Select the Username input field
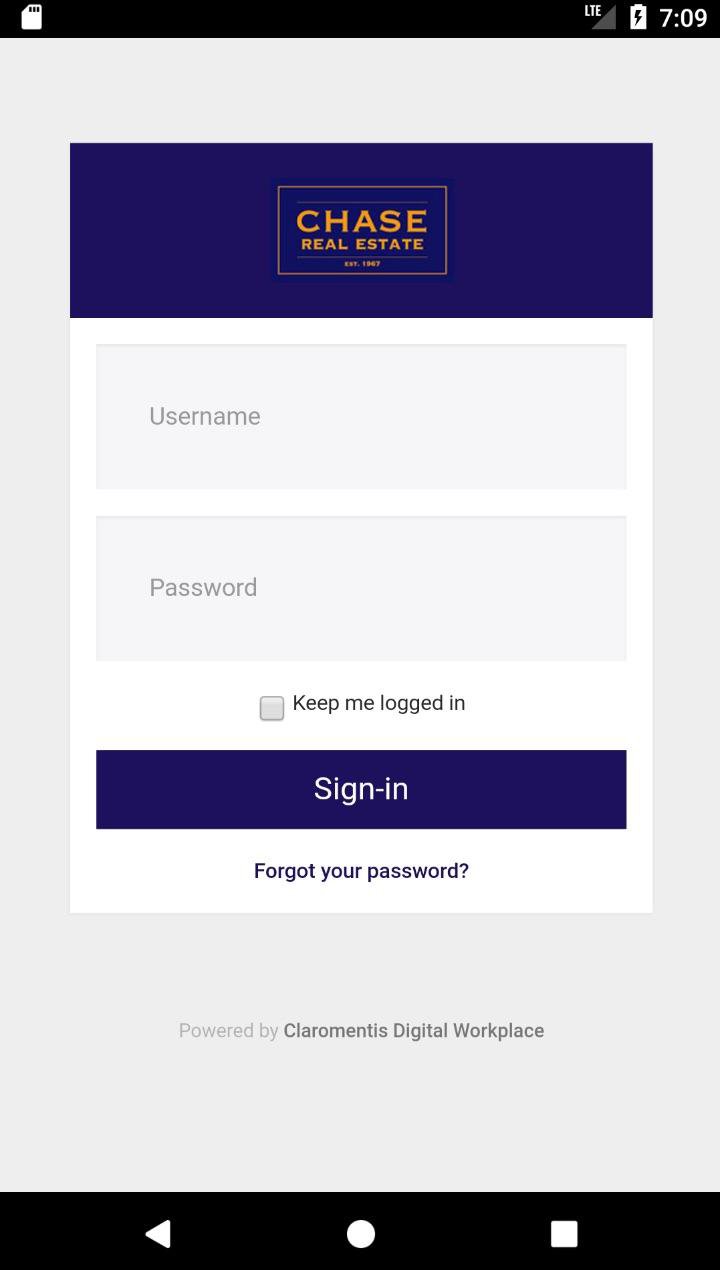Screen dimensions: 720x1270 click(361, 416)
